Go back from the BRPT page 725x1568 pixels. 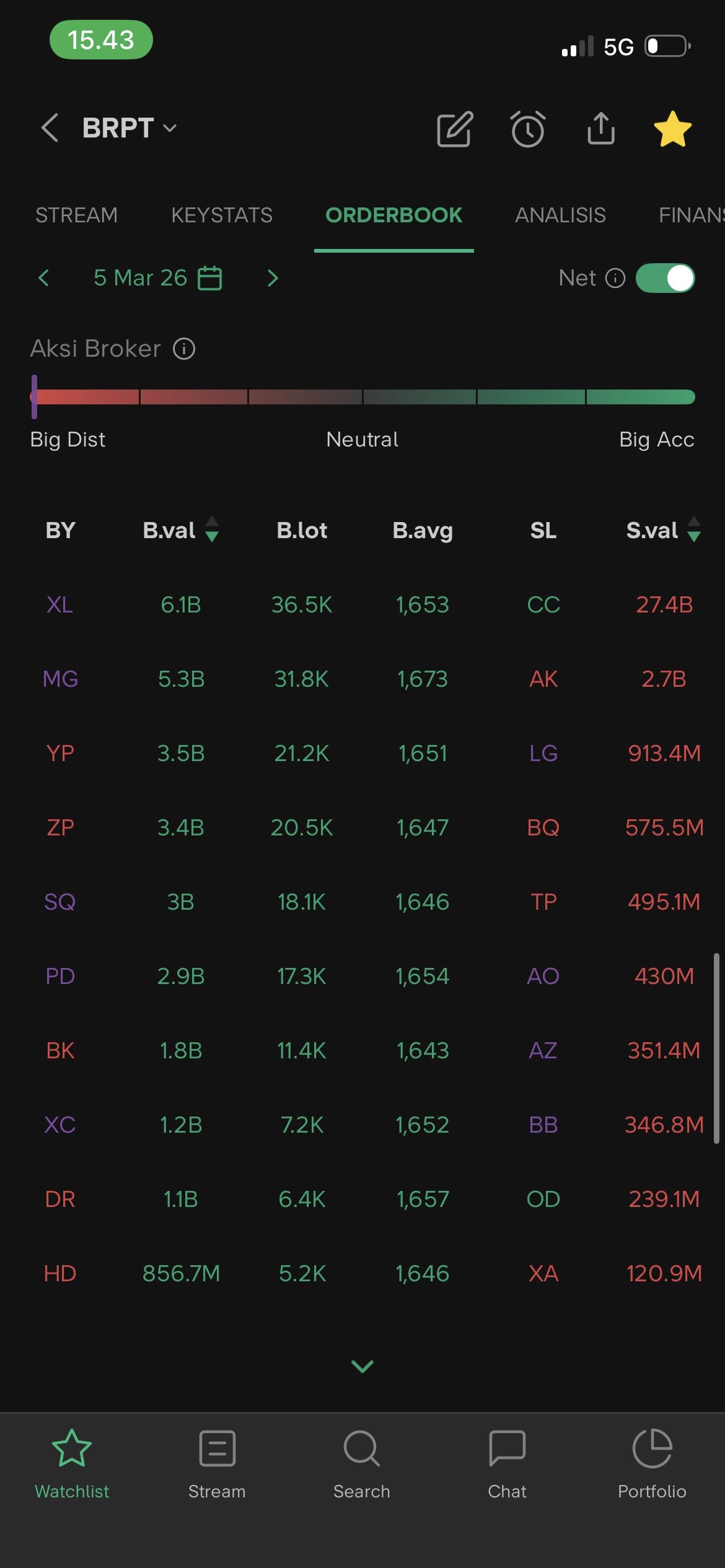coord(50,128)
